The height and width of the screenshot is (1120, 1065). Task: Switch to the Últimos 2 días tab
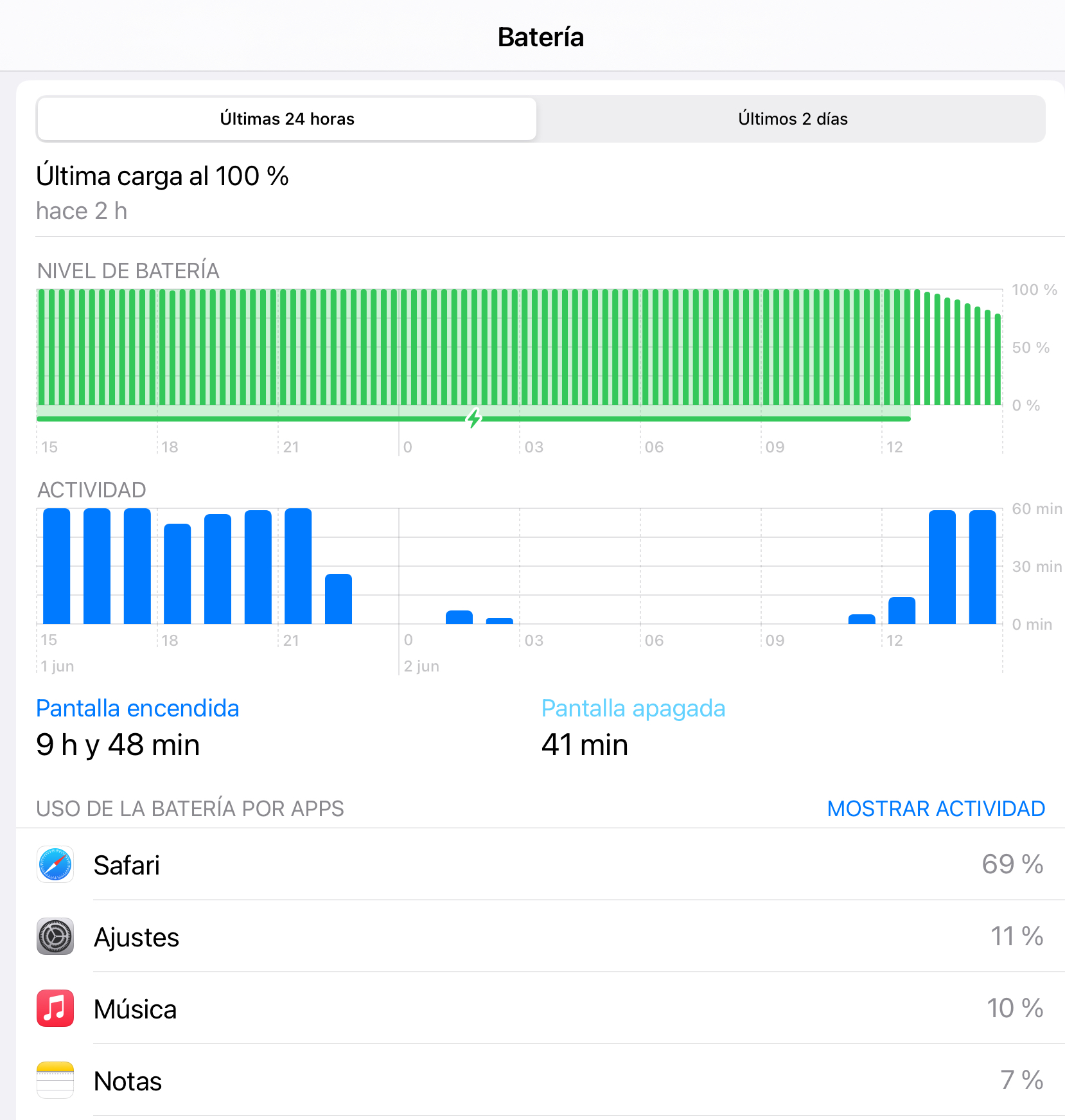click(792, 119)
